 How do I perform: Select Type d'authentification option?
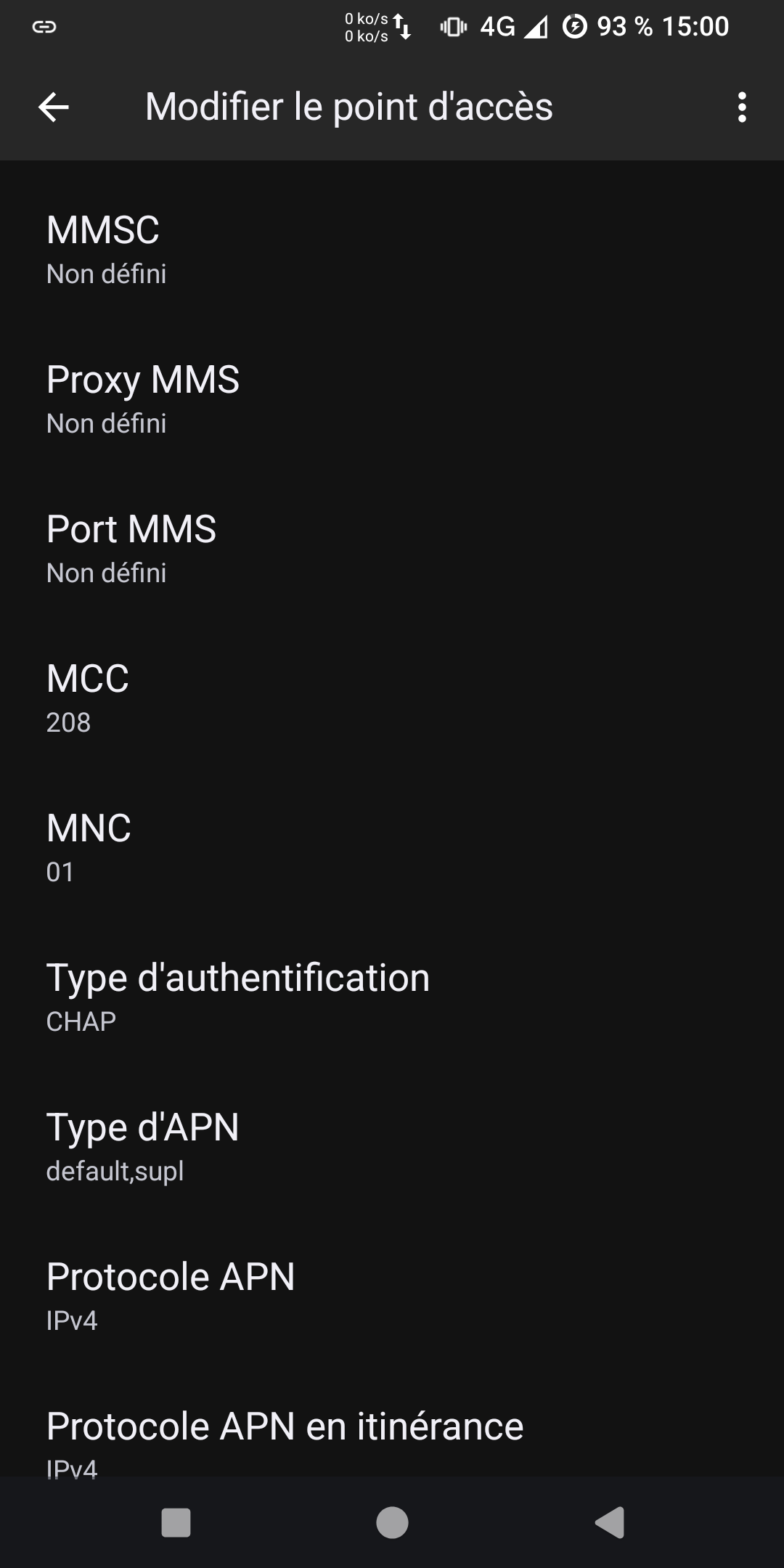click(x=392, y=998)
